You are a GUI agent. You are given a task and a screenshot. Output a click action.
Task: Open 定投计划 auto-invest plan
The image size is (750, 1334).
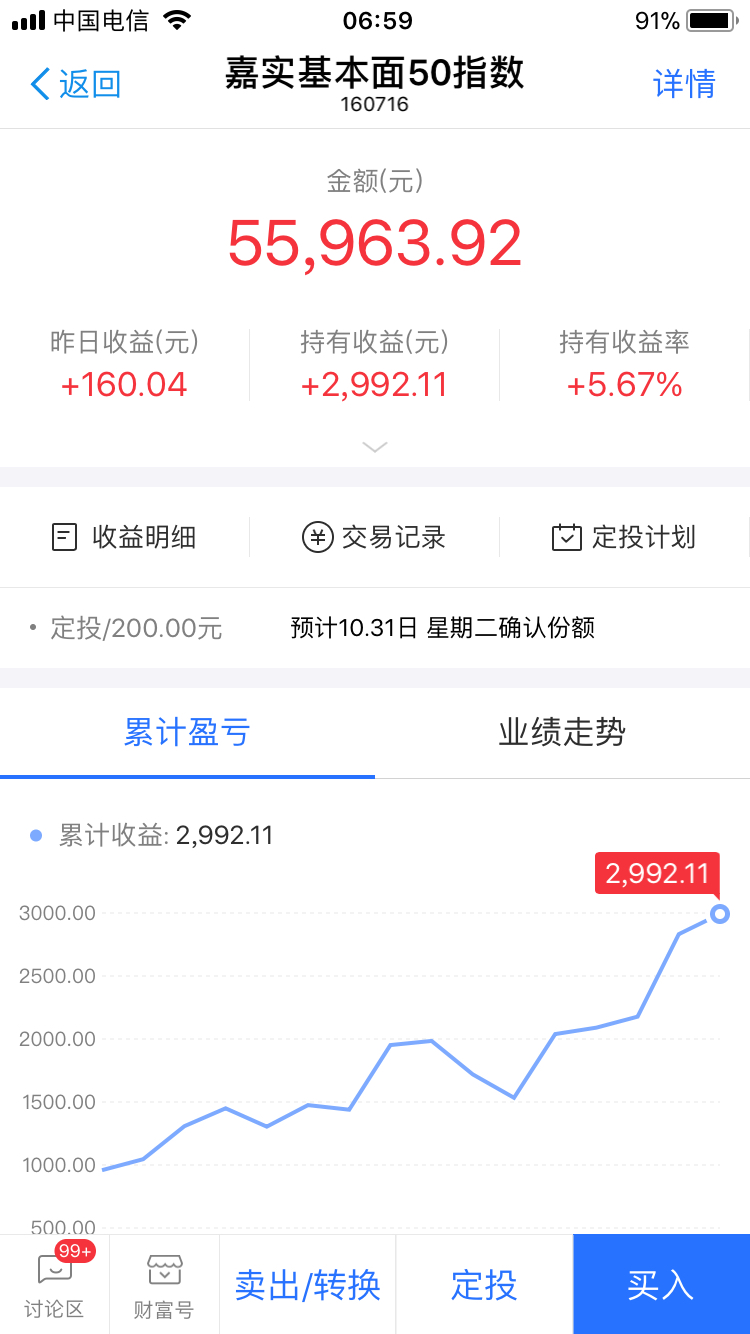click(x=624, y=537)
